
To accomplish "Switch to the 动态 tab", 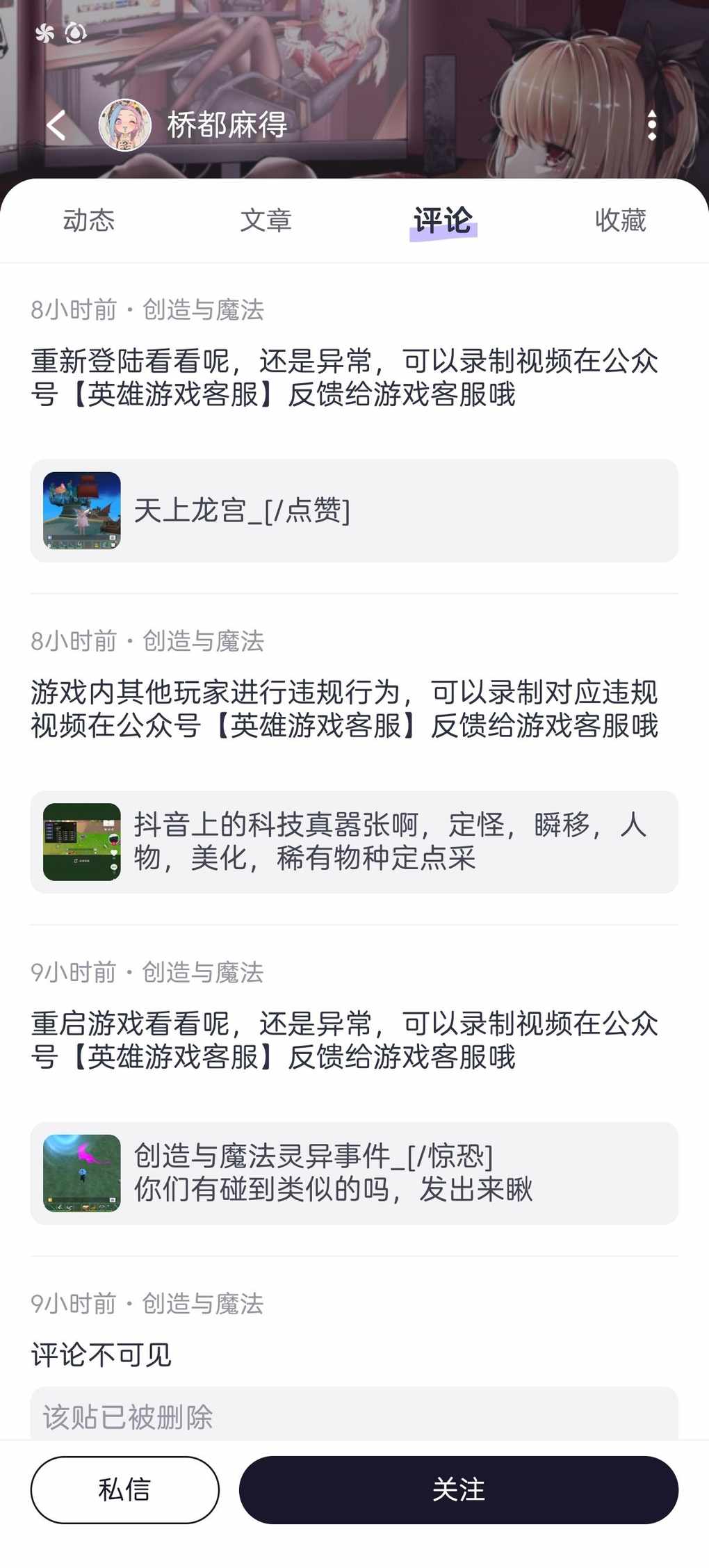I will point(88,220).
